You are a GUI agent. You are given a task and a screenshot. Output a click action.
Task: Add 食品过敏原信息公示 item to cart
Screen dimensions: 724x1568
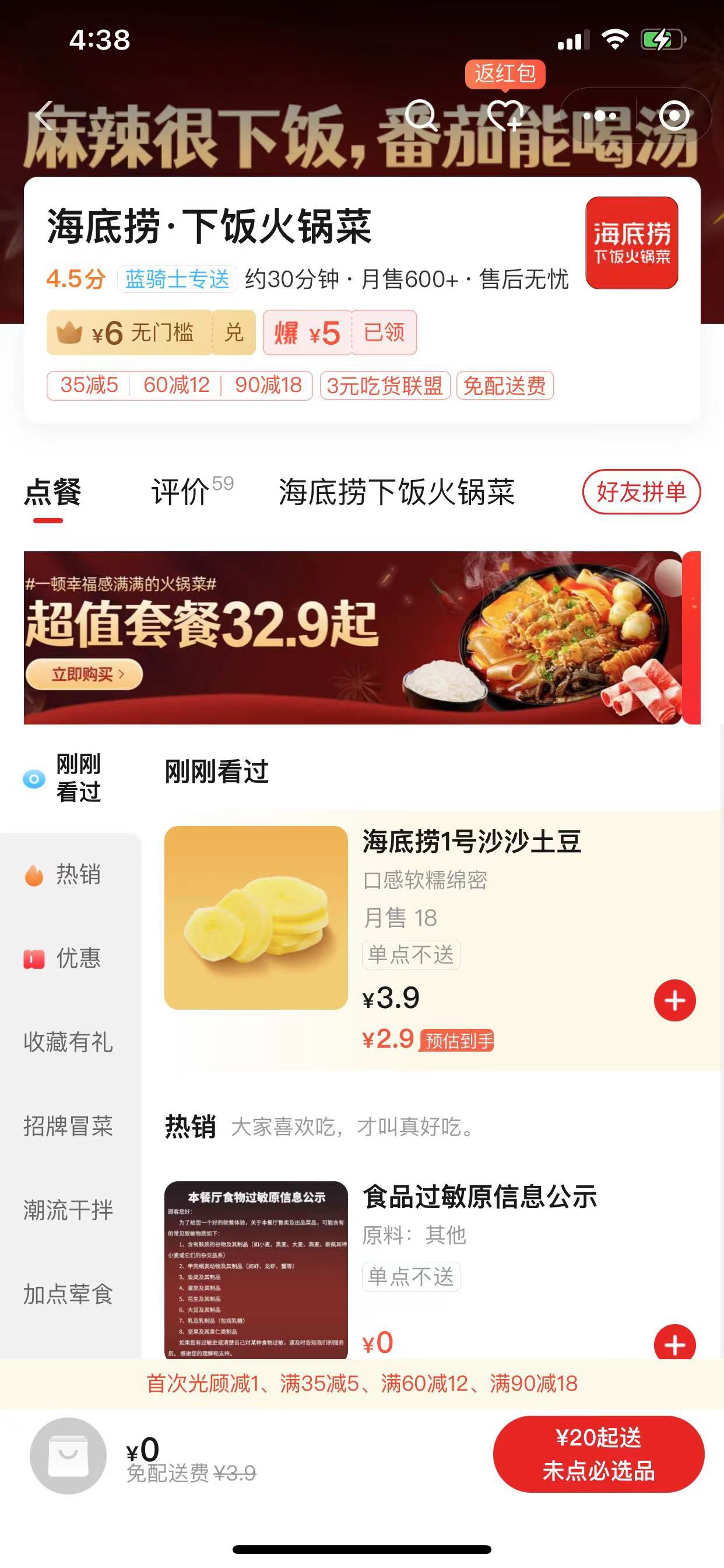tap(674, 1344)
